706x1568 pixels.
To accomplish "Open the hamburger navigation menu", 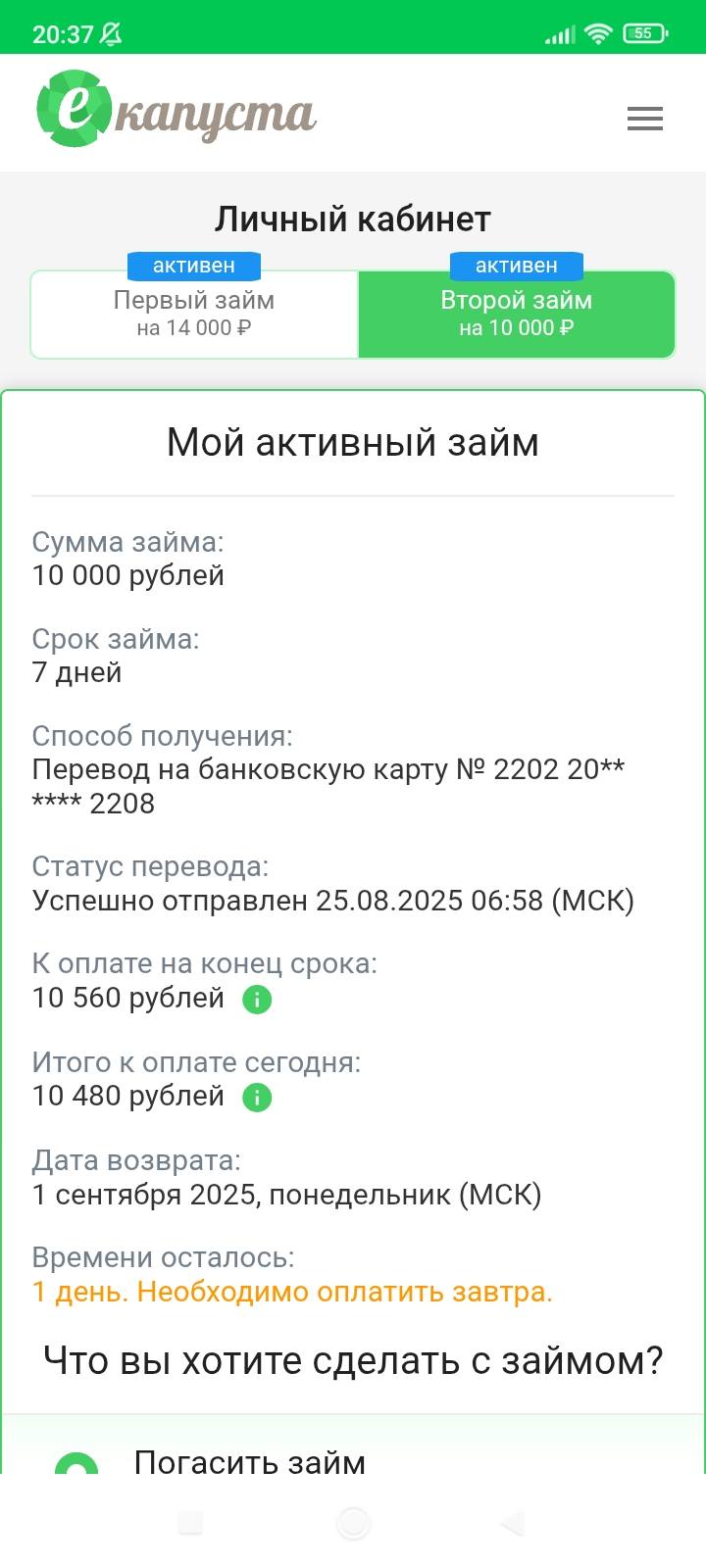I will (x=644, y=118).
